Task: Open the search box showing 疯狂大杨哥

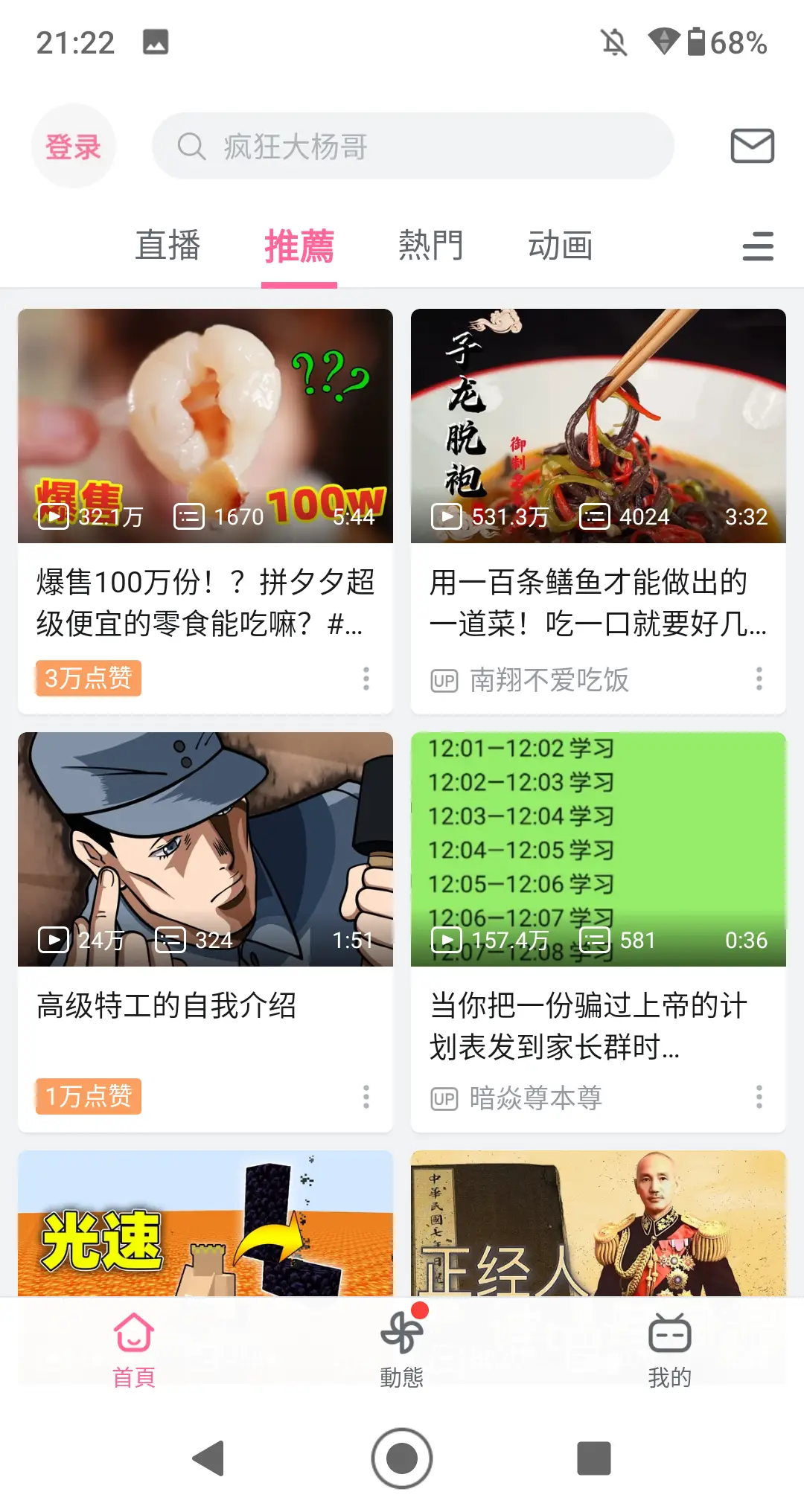Action: pos(413,147)
